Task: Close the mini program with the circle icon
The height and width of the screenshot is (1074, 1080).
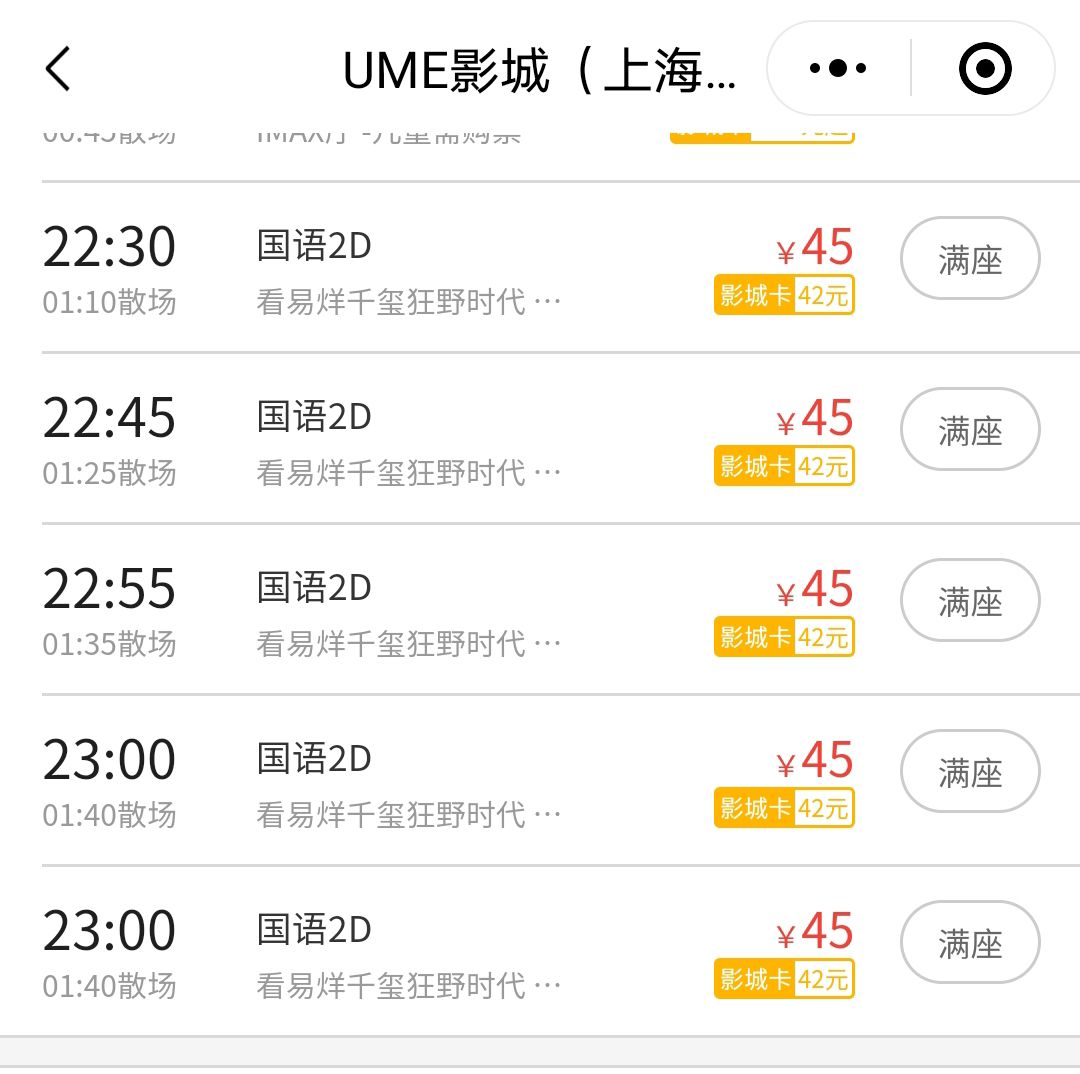Action: click(x=984, y=69)
